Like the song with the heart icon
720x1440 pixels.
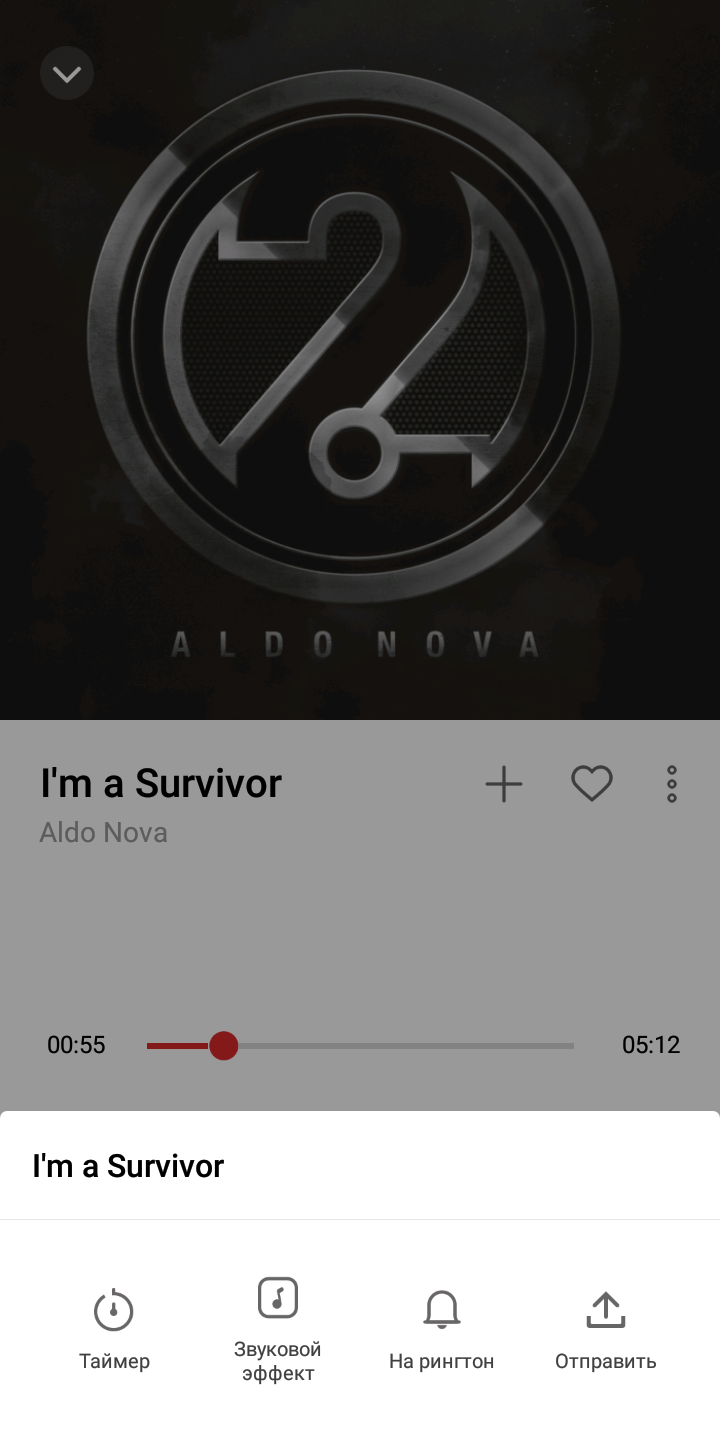[x=592, y=784]
